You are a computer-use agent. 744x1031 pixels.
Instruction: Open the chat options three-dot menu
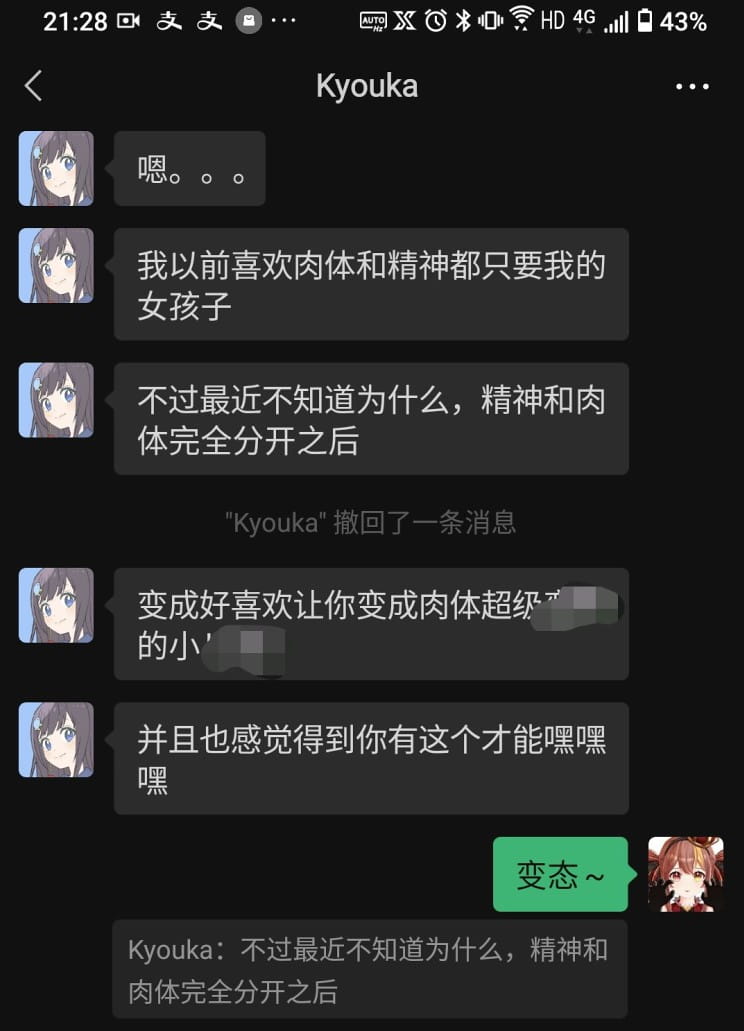coord(692,87)
